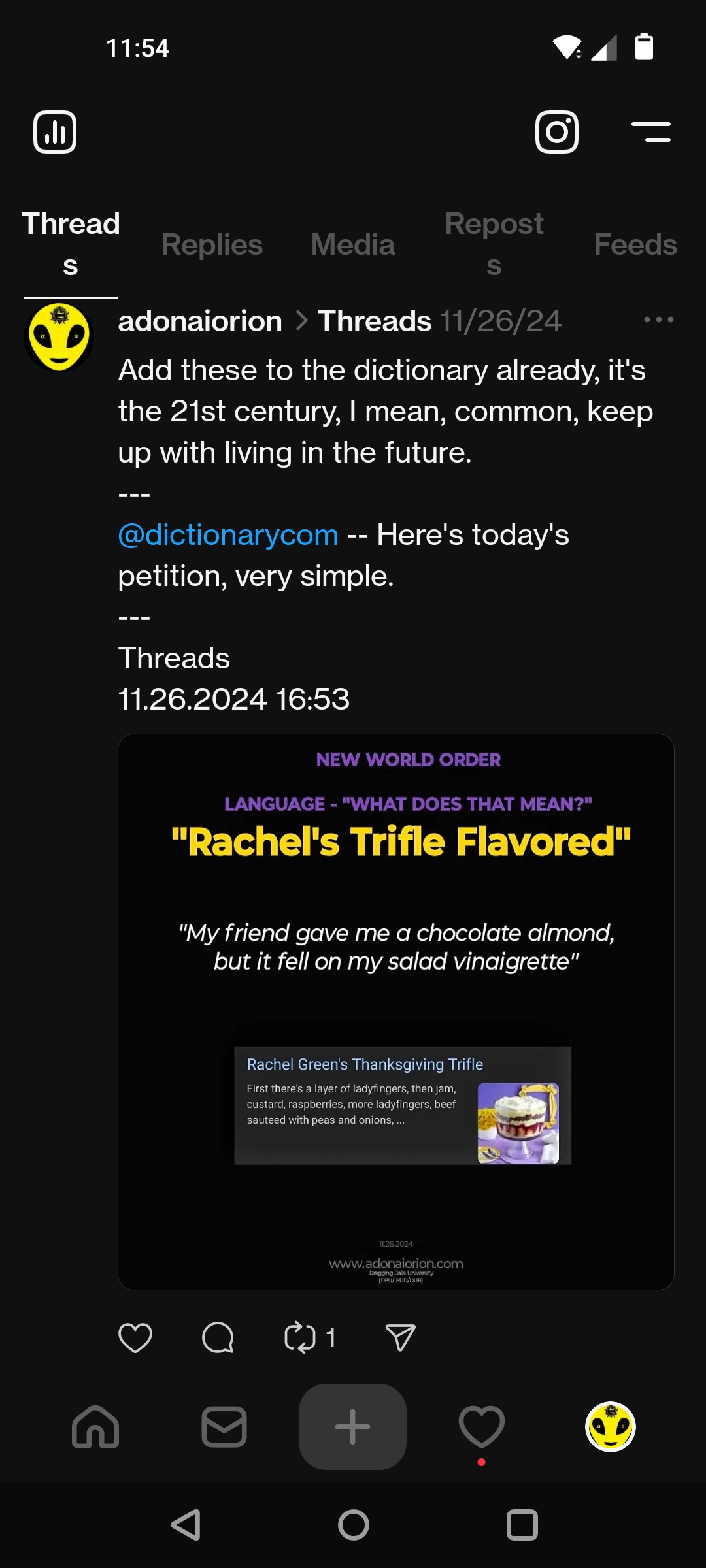Switch to the Reposts tab
This screenshot has height=1568, width=706.
point(494,244)
